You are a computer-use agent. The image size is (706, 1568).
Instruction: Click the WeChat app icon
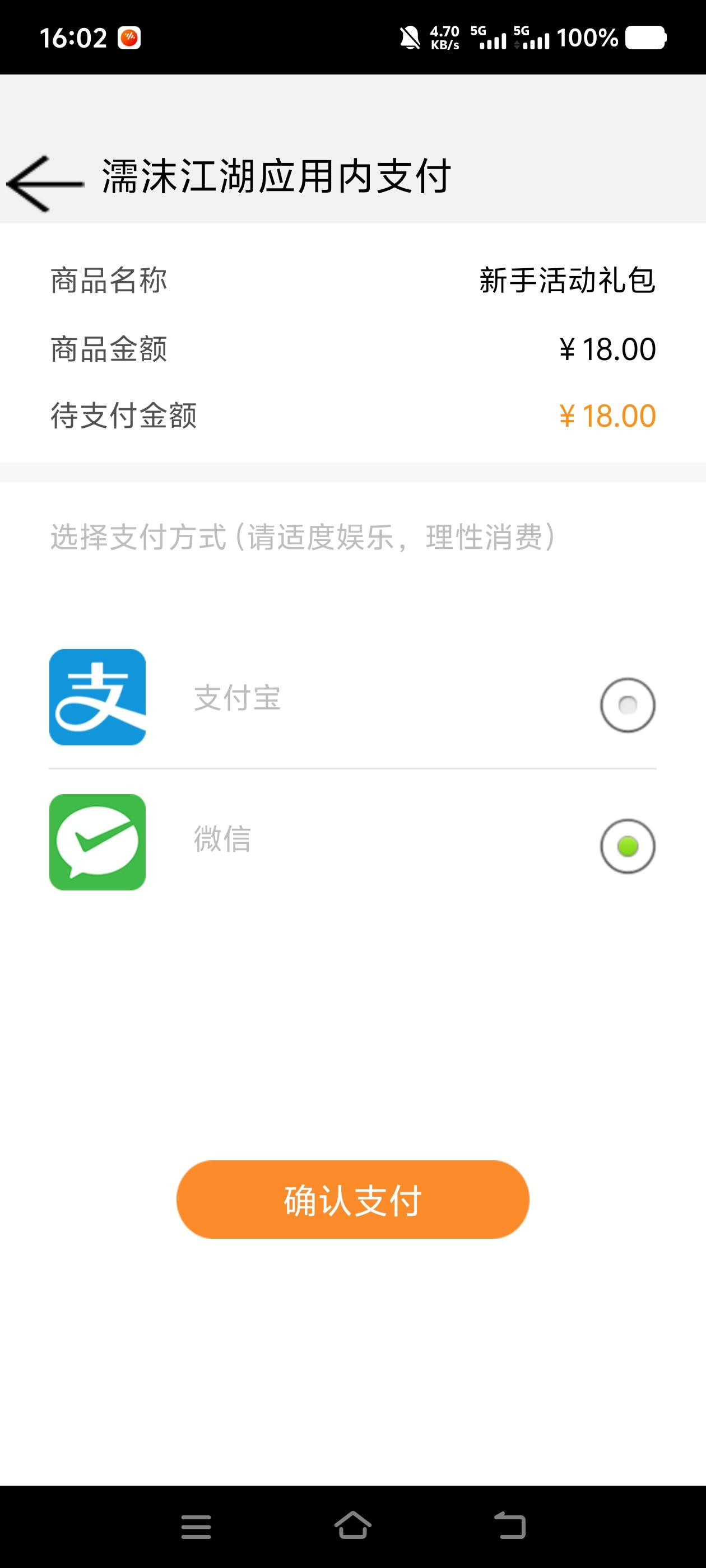97,842
